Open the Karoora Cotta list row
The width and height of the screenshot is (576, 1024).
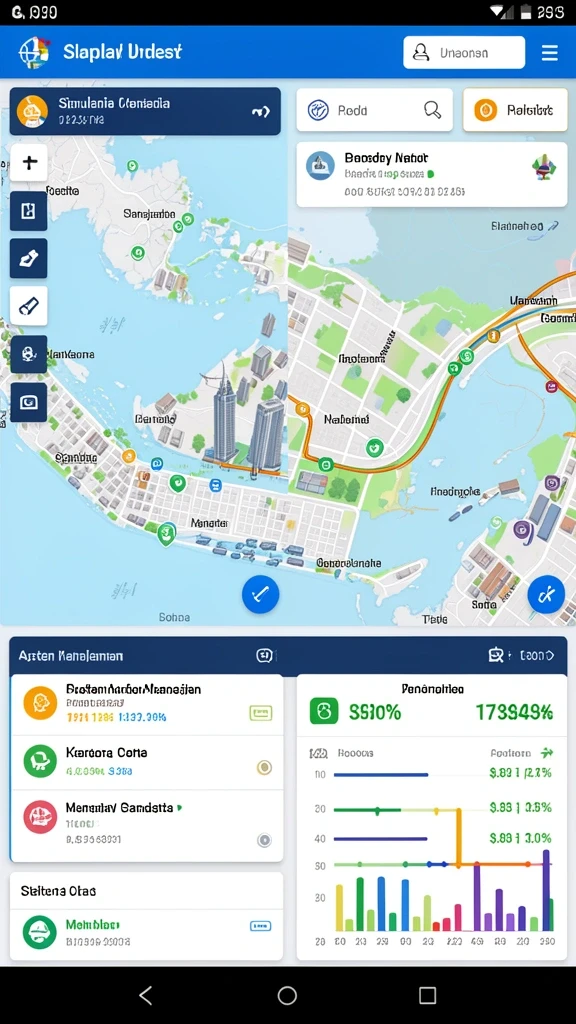click(147, 762)
